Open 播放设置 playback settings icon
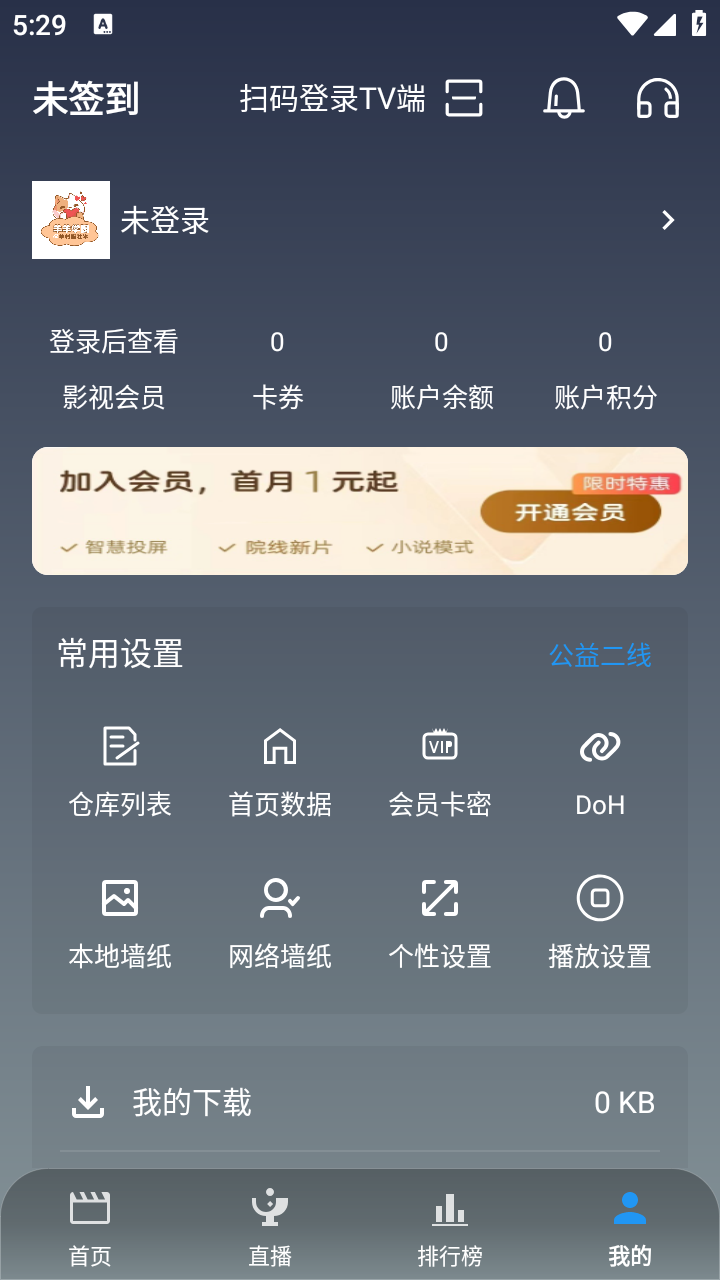Screen dimensions: 720x1280 coord(599,897)
